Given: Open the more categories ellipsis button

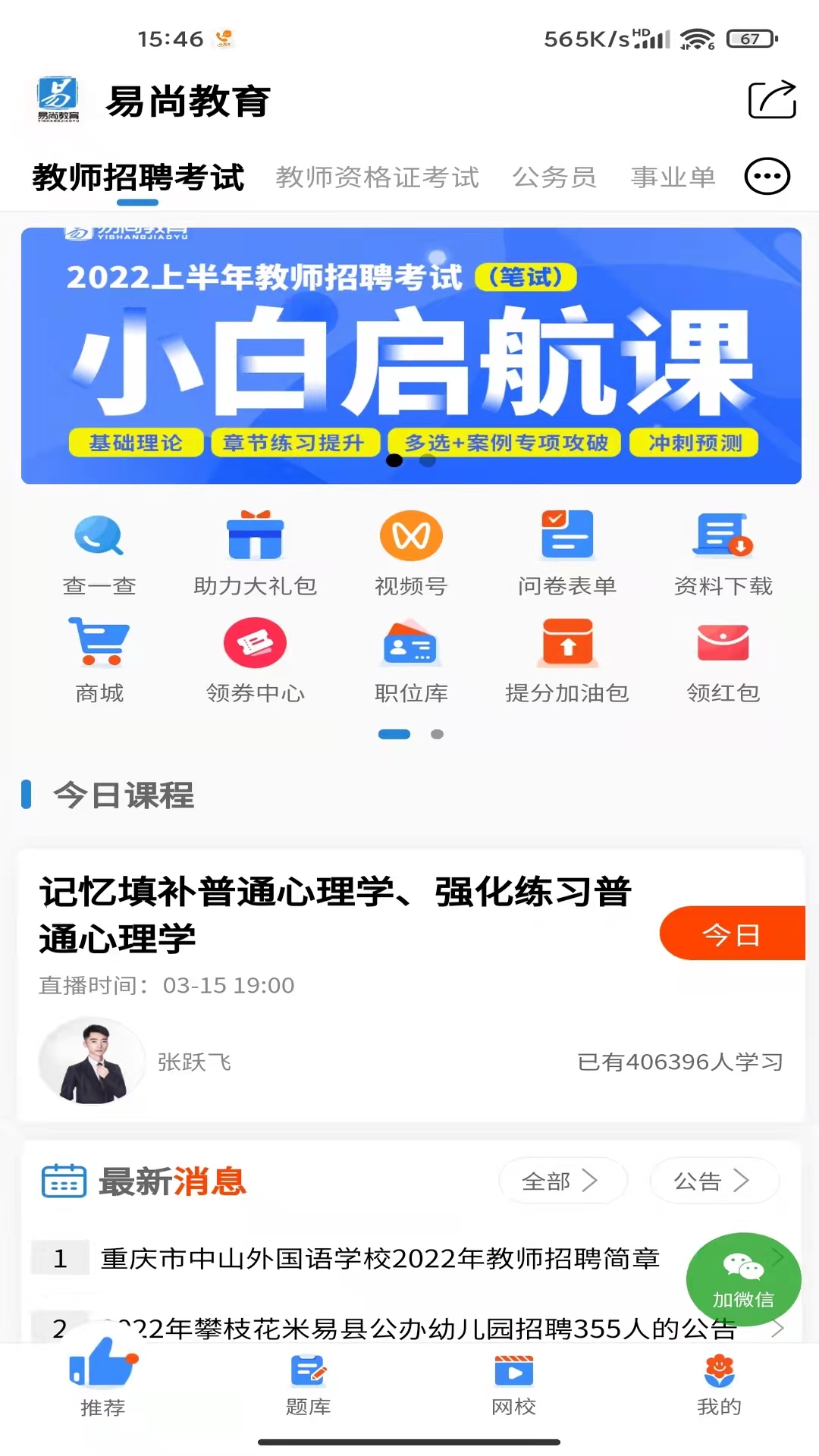Looking at the screenshot, I should click(x=767, y=177).
